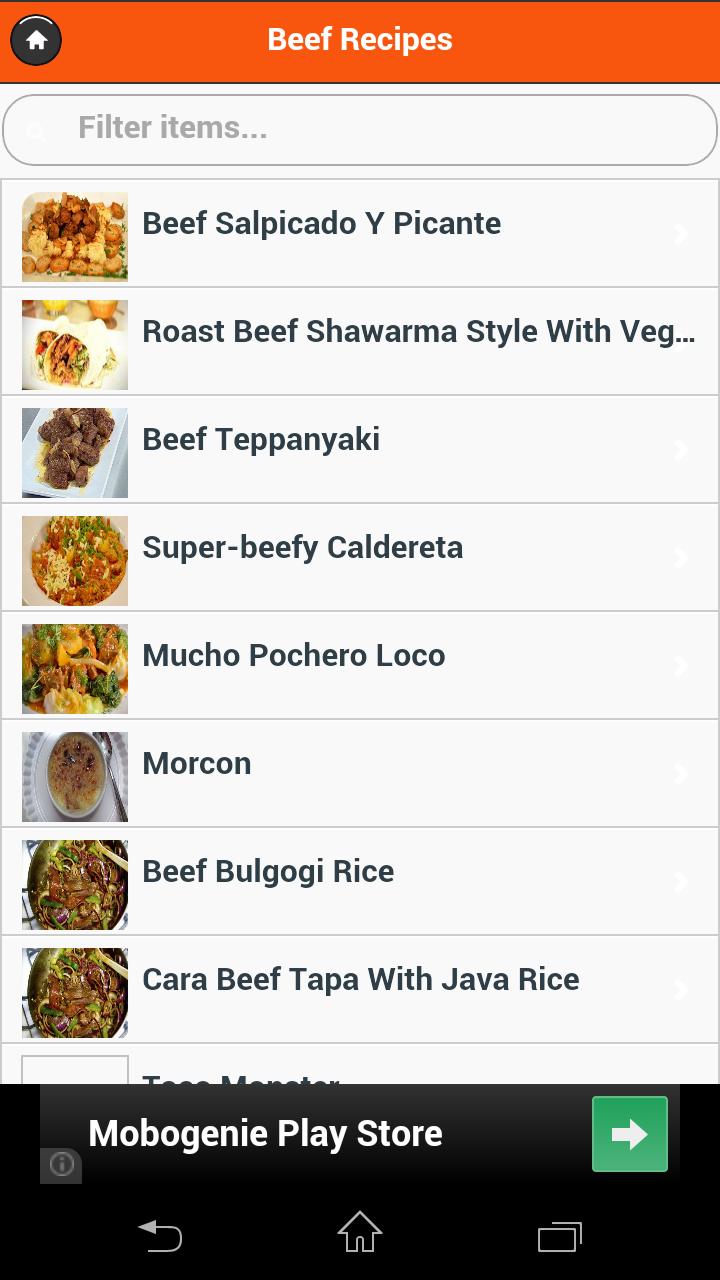
Task: Tap the Beef Recipes title bar
Action: click(360, 40)
